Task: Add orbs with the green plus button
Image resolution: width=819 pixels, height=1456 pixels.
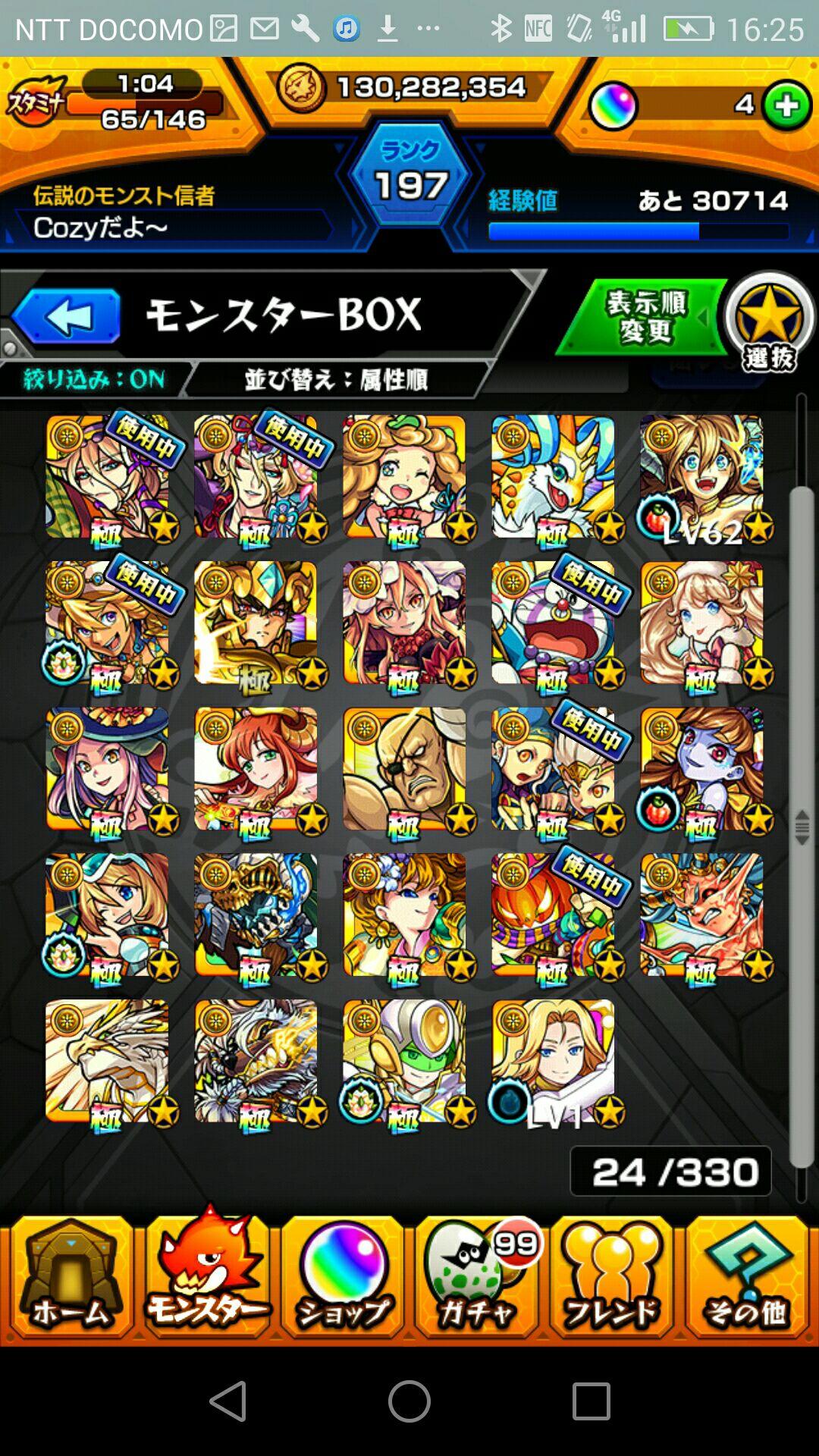Action: click(786, 105)
